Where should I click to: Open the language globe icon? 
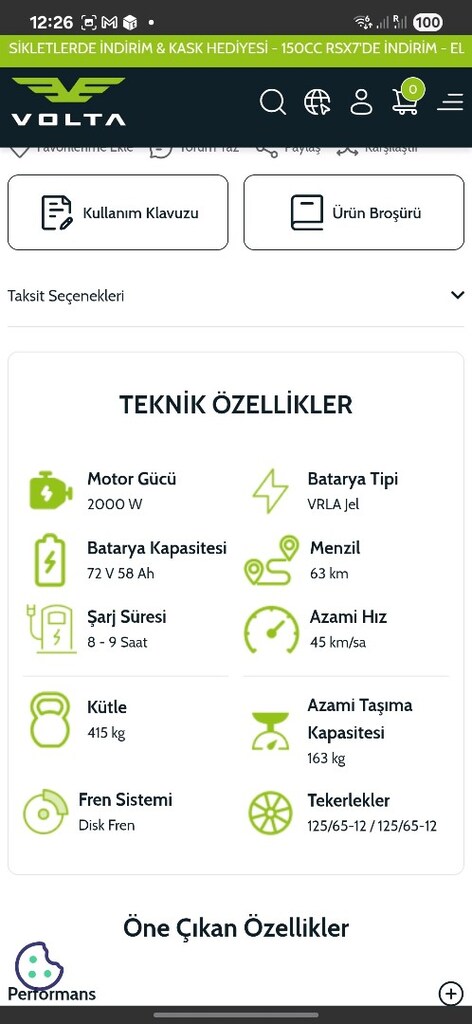[317, 102]
